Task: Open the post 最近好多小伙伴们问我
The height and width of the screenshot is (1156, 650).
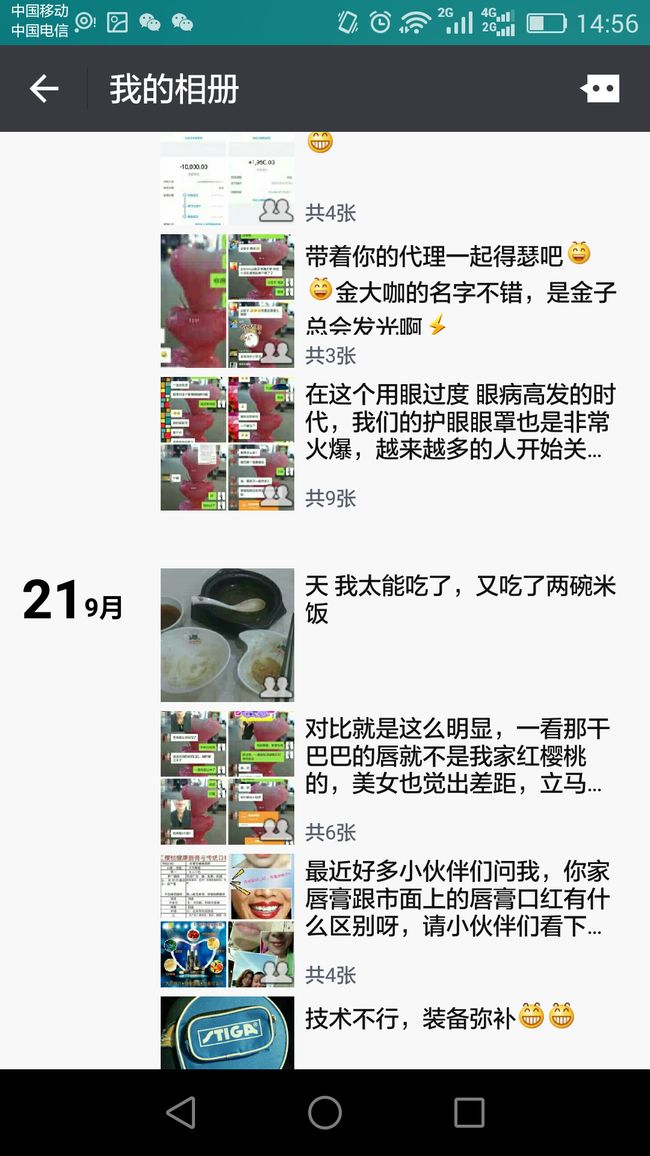Action: [389, 921]
